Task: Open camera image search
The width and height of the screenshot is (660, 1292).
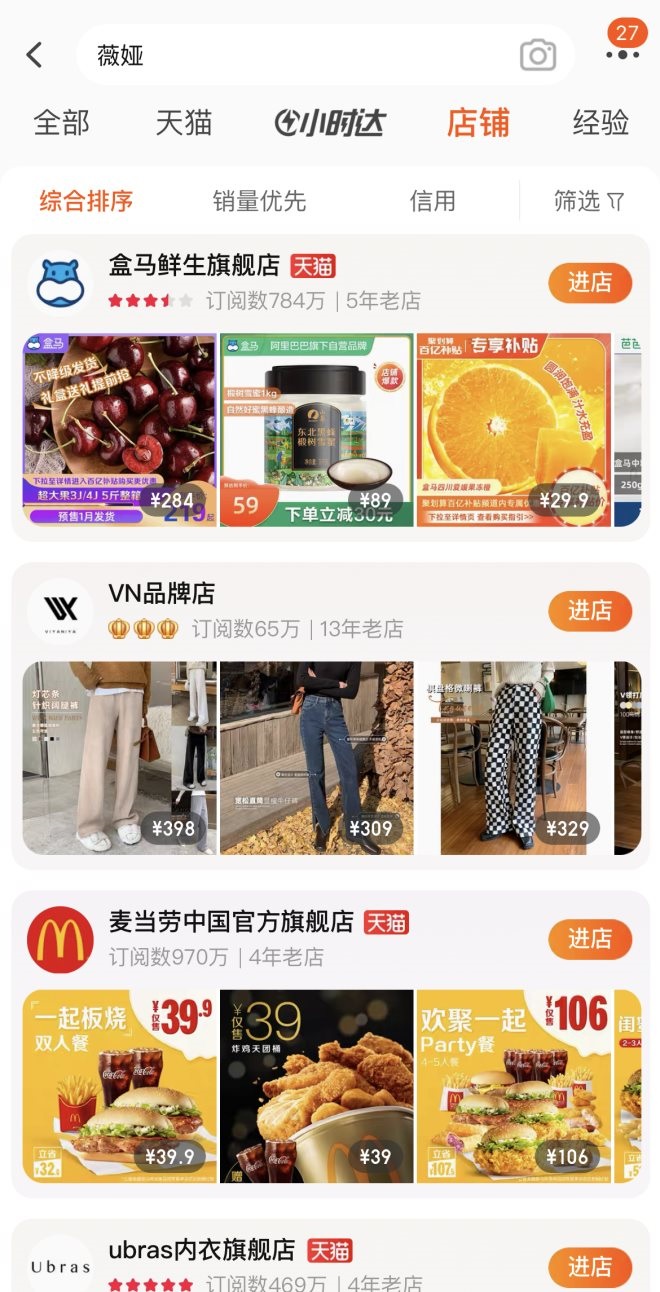Action: pos(537,55)
